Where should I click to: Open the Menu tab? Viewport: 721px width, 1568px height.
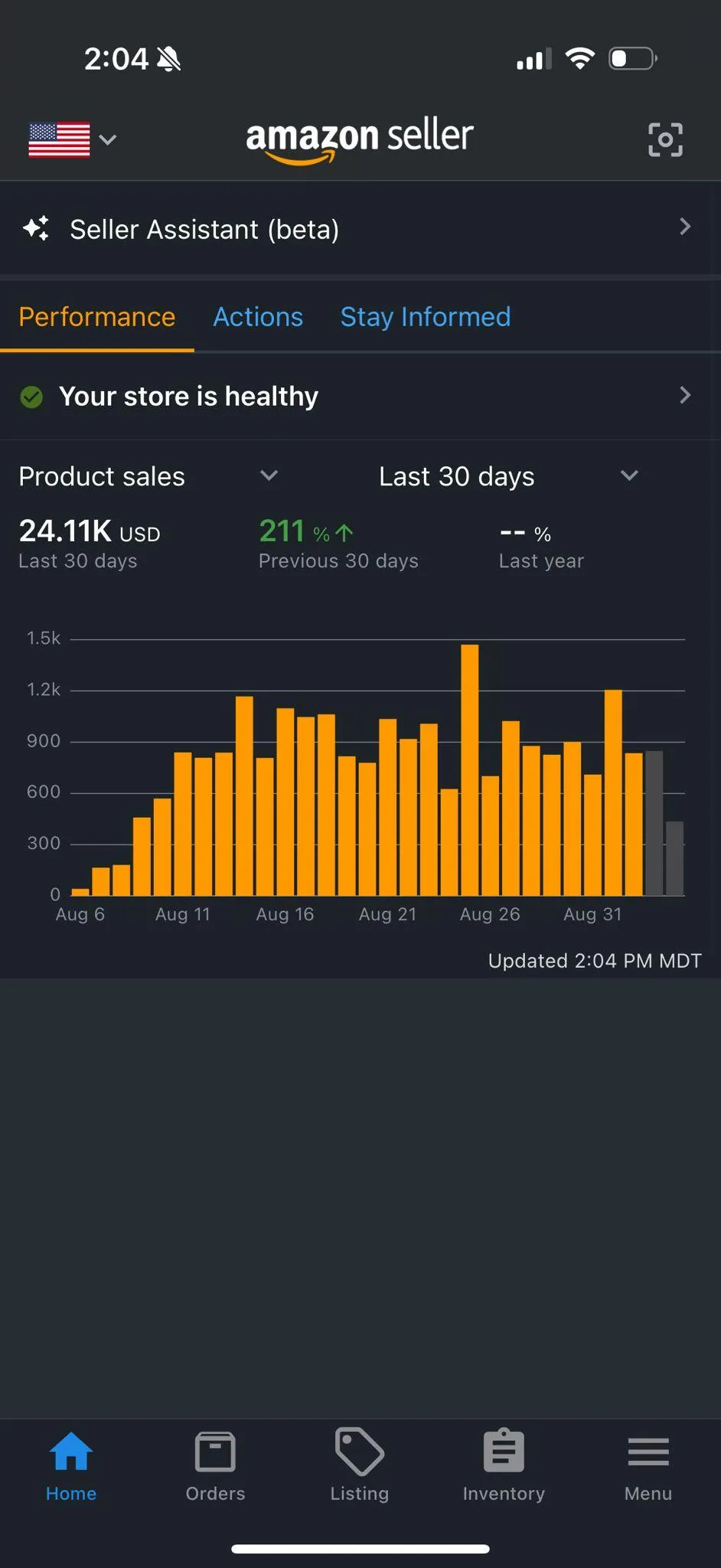coord(648,1466)
